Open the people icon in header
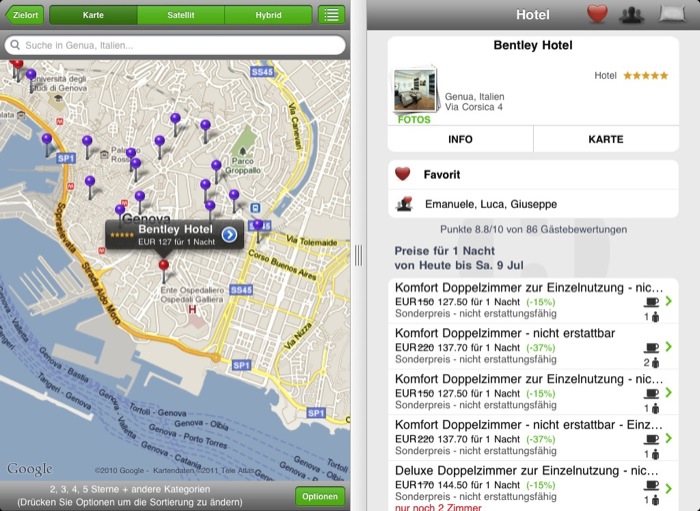Viewport: 700px width, 511px height. pos(631,14)
